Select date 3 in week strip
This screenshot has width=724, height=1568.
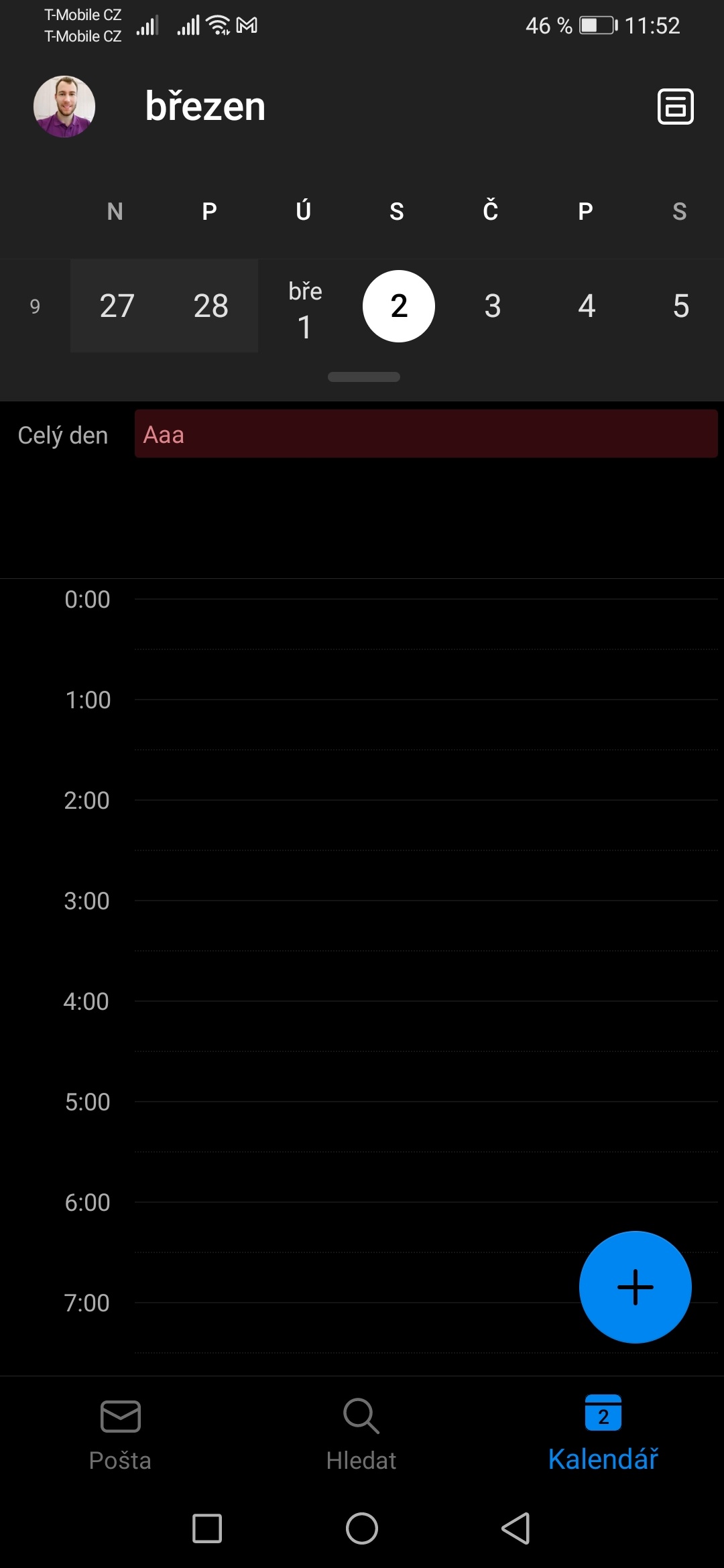tap(493, 306)
